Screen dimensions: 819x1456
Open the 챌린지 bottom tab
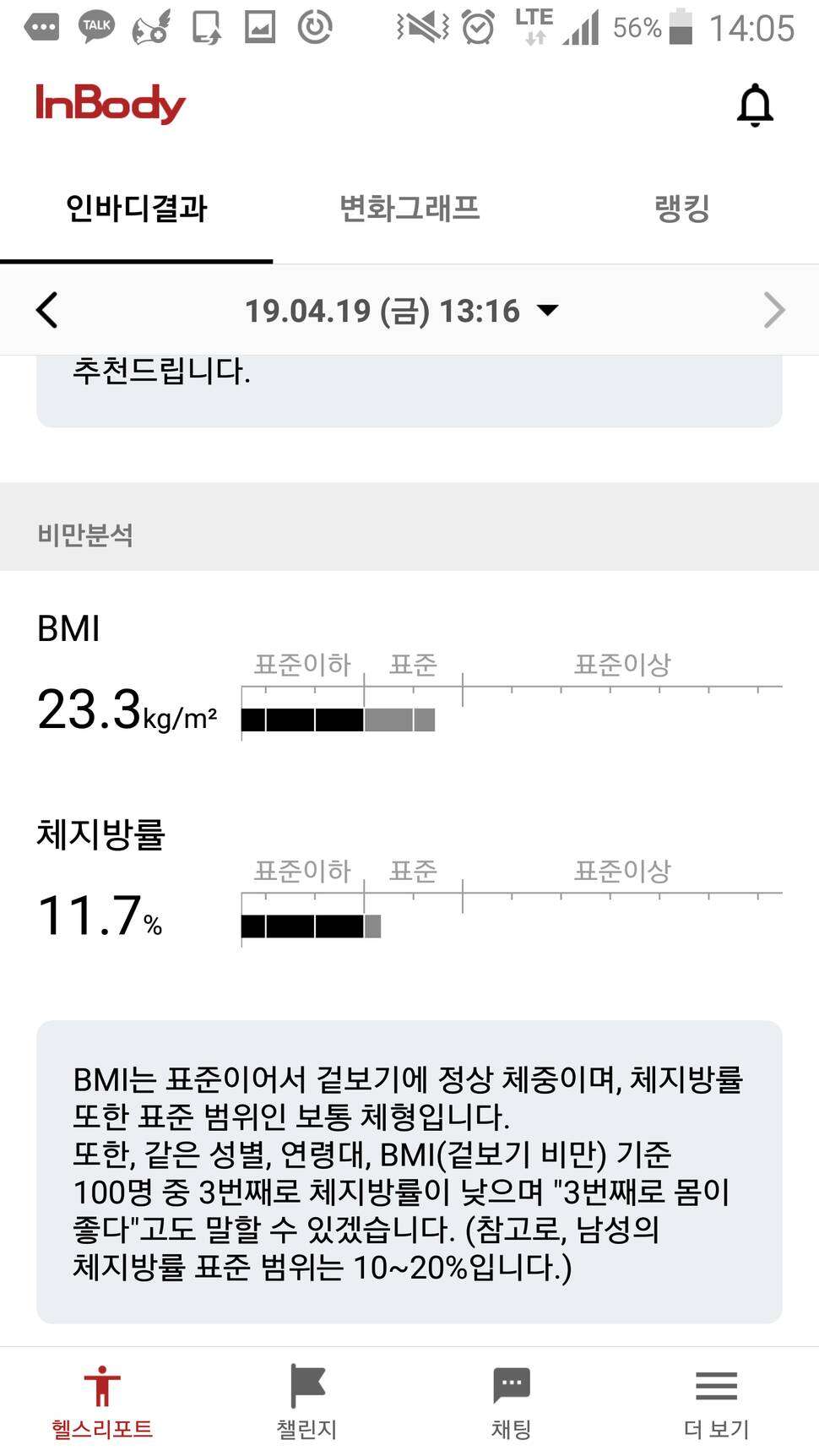307,1402
